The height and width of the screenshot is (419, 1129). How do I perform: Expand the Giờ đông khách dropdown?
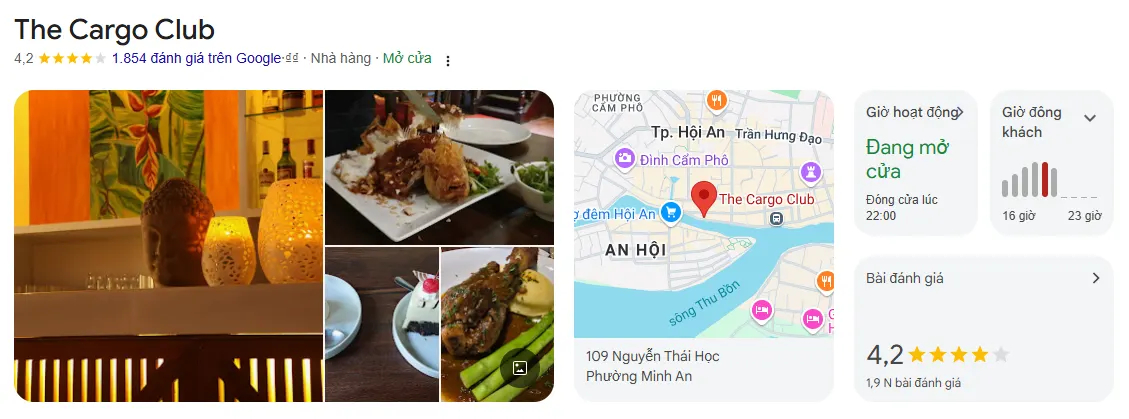pyautogui.click(x=1090, y=118)
